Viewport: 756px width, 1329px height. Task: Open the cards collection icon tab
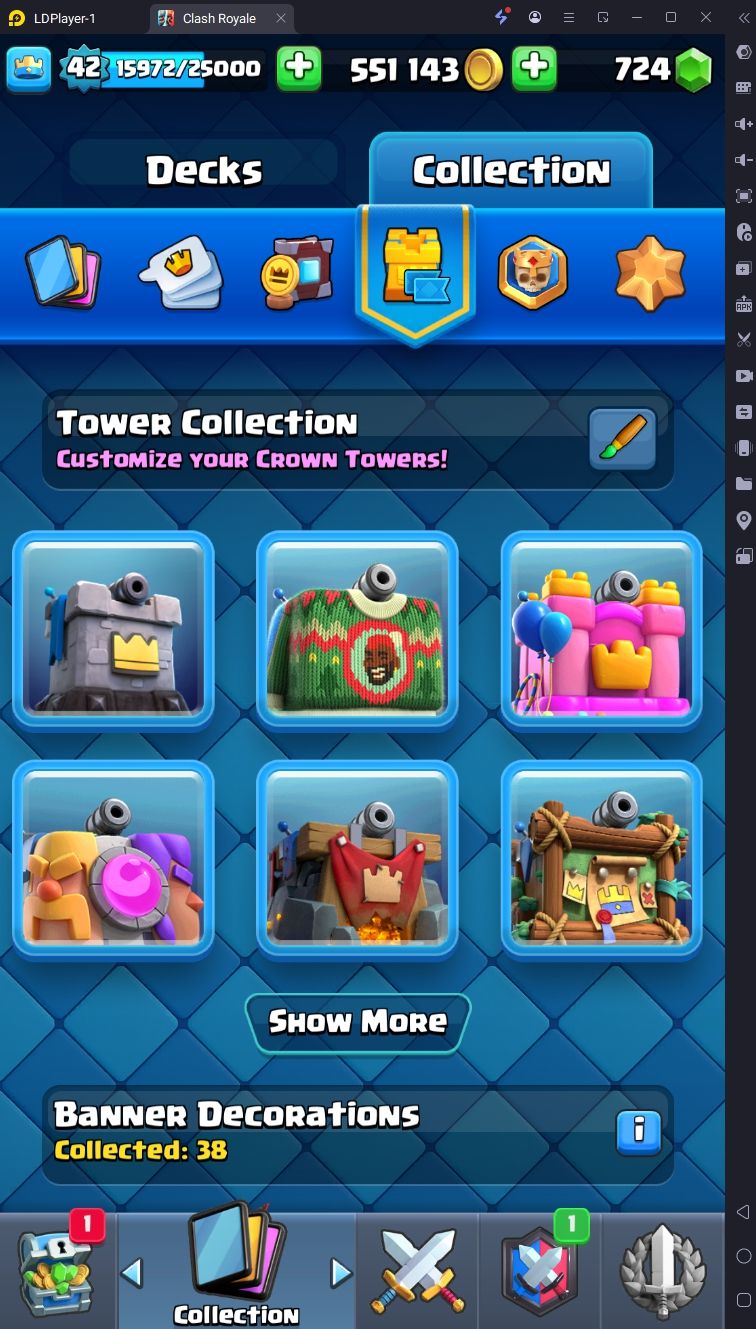[63, 271]
